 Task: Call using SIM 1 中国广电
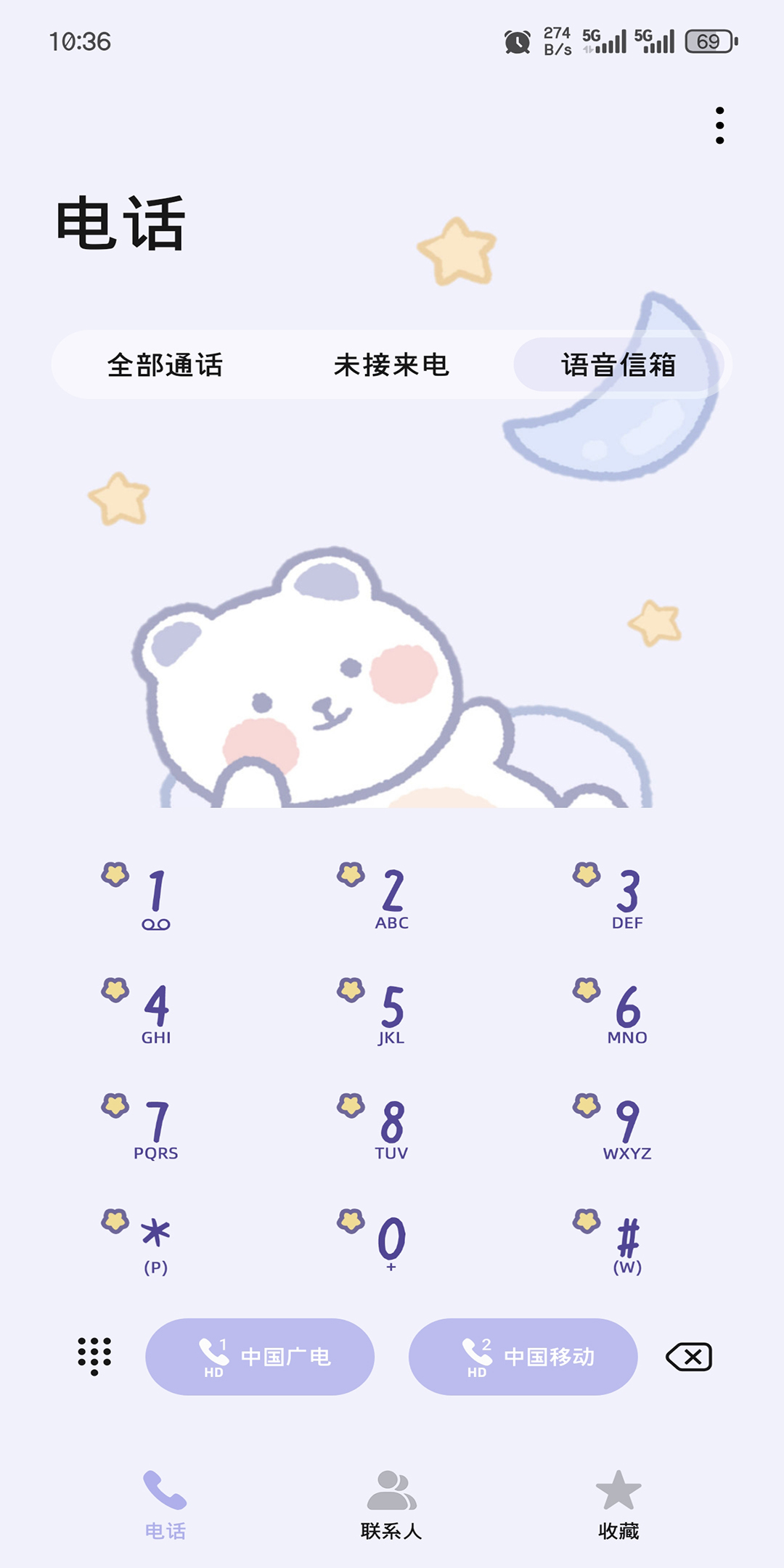pos(260,1356)
